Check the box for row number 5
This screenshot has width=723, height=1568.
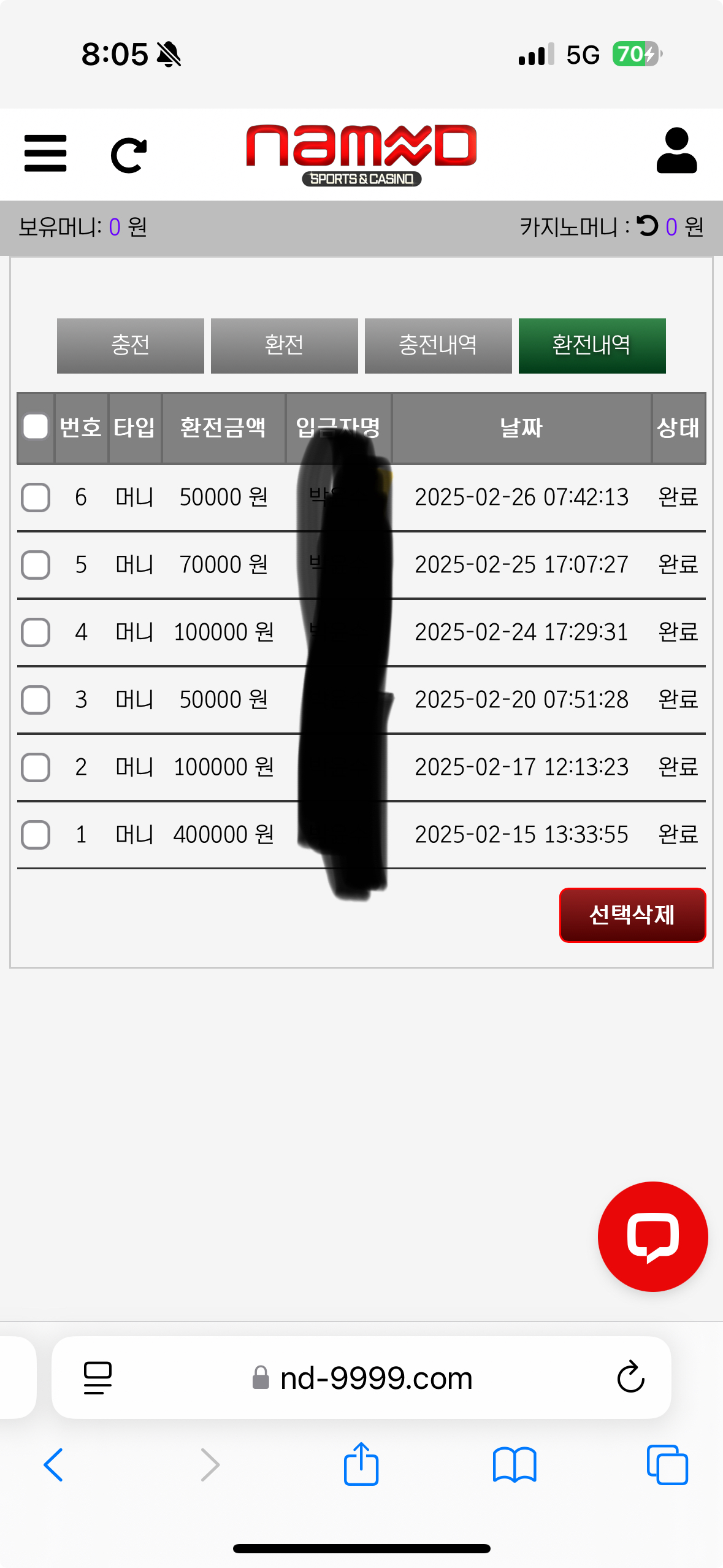[x=36, y=564]
